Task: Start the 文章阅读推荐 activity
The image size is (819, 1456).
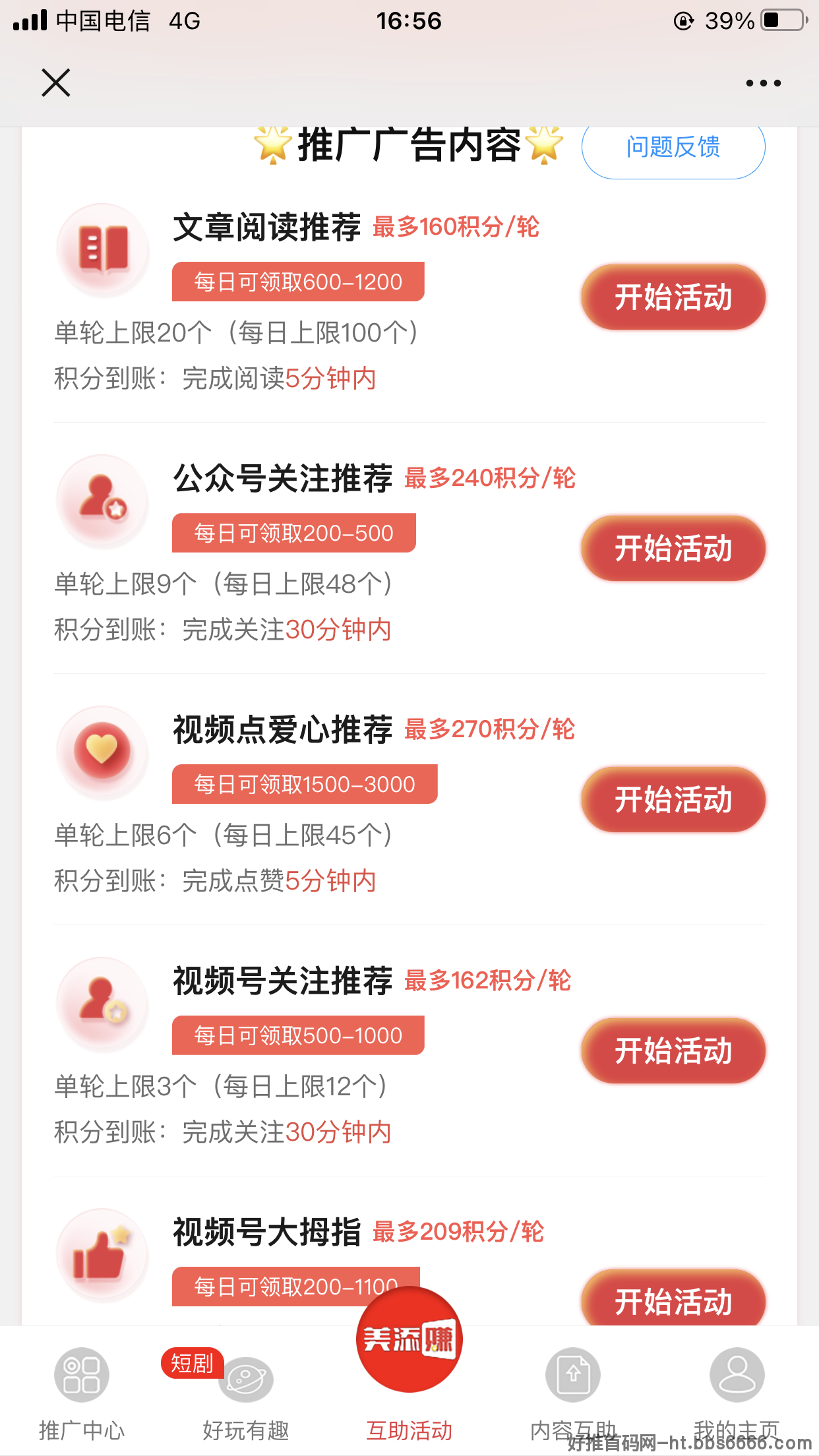Action: click(673, 297)
